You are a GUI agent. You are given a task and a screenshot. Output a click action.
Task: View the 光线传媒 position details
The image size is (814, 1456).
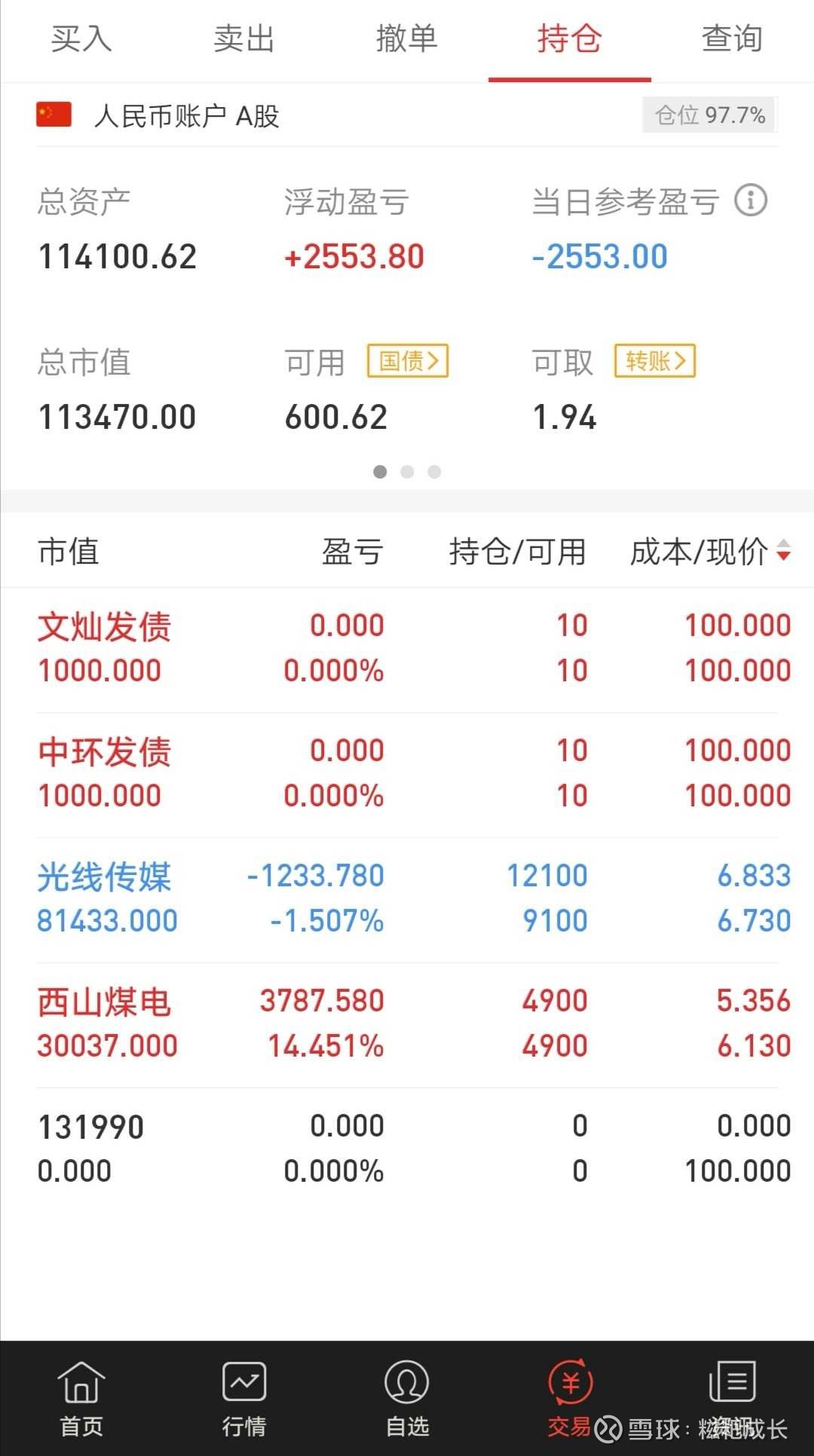(407, 899)
